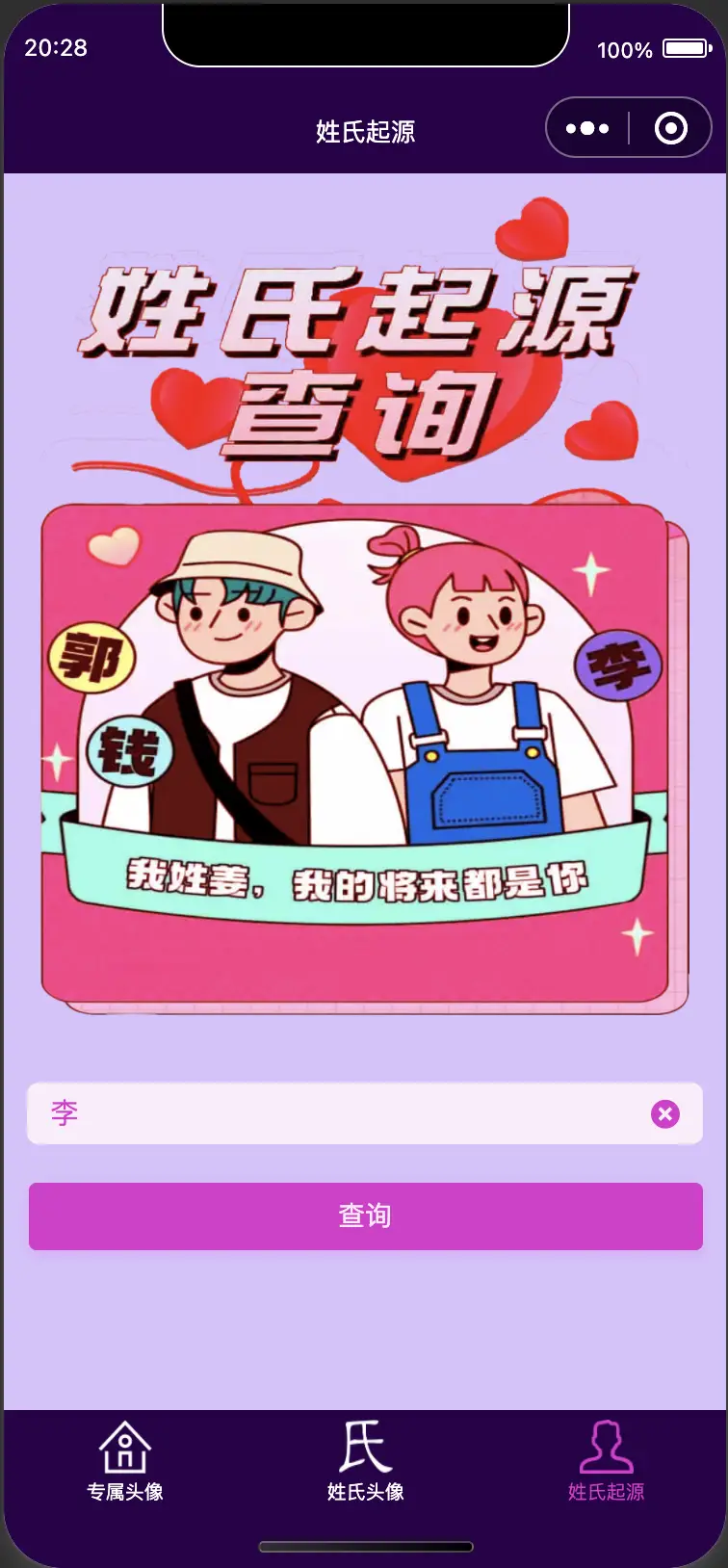This screenshot has height=1568, width=728.
Task: Switch to the 专属头像 tab
Action: click(x=125, y=1460)
